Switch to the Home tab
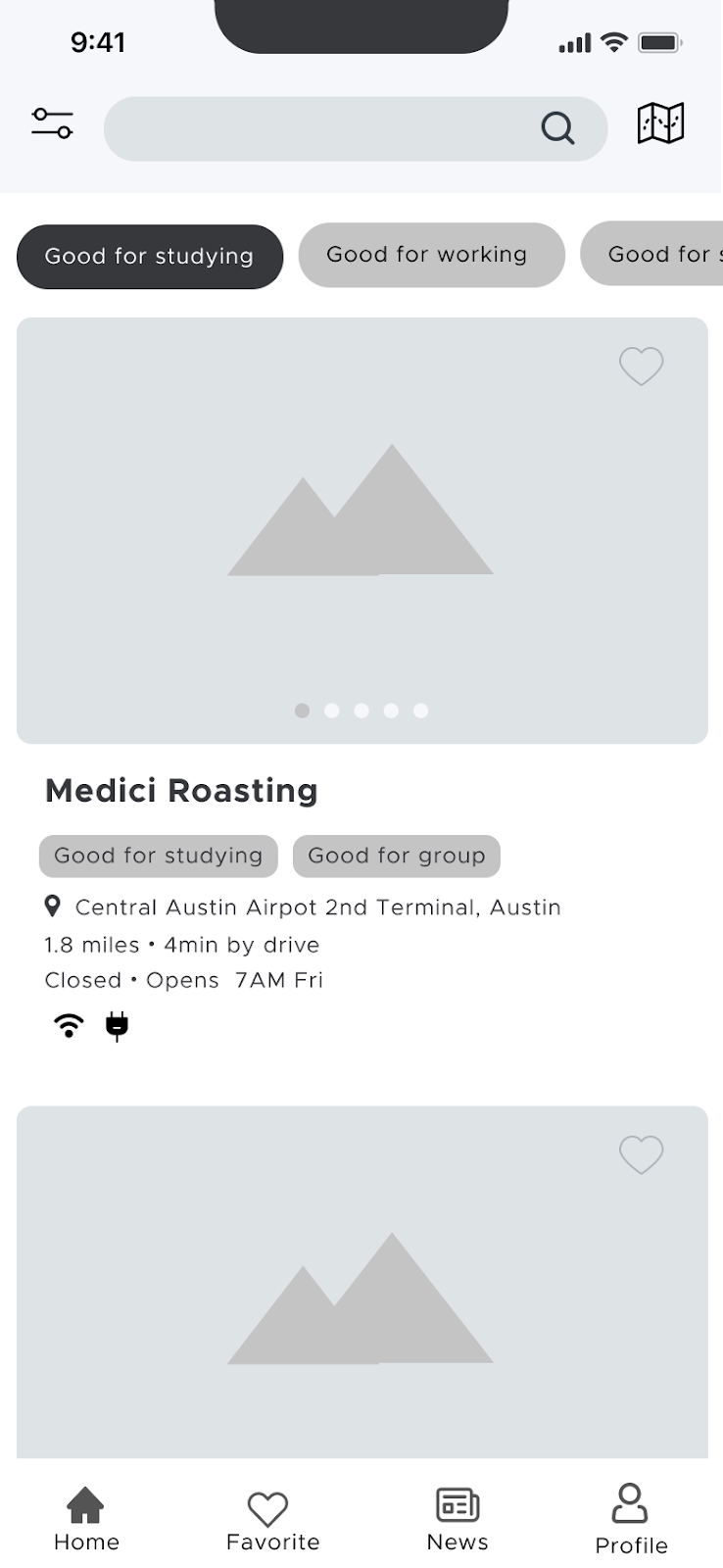 tap(86, 1520)
